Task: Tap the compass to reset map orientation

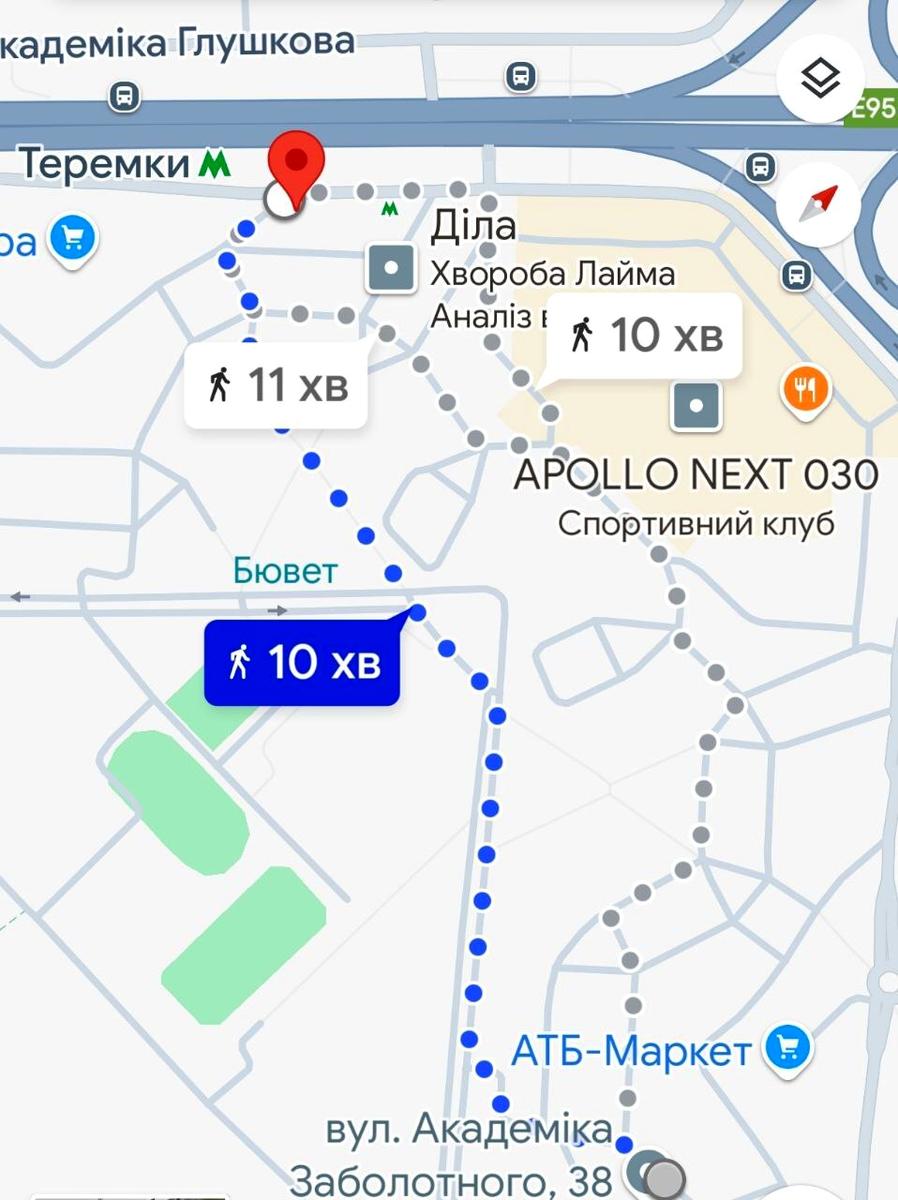Action: pos(820,205)
